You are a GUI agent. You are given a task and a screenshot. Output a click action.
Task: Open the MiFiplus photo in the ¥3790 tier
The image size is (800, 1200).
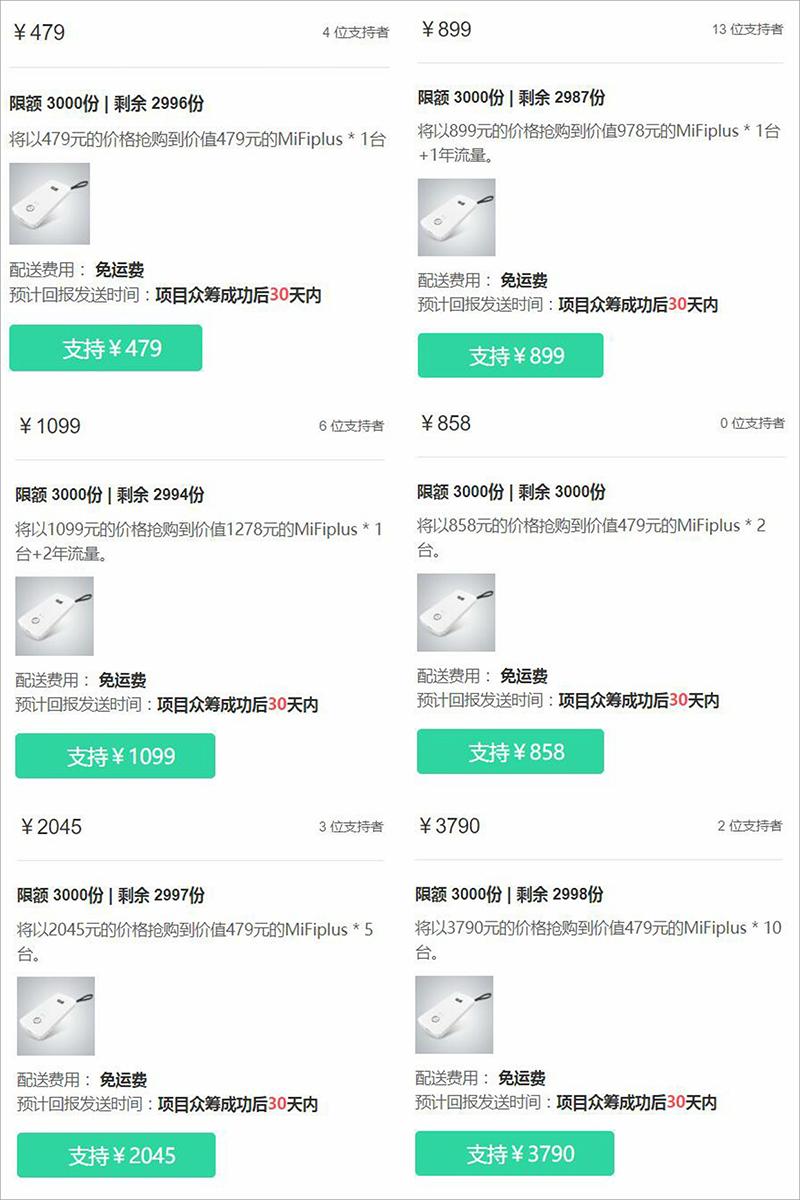tap(455, 1014)
